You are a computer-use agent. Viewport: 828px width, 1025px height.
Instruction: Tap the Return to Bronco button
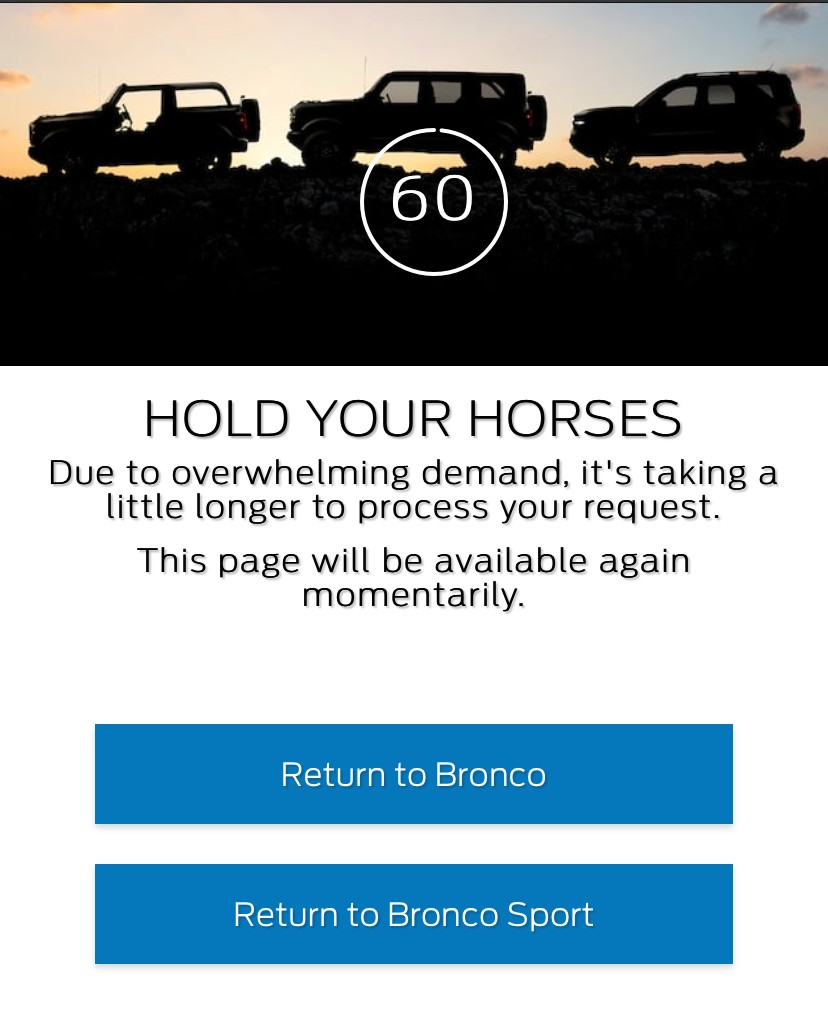coord(413,774)
